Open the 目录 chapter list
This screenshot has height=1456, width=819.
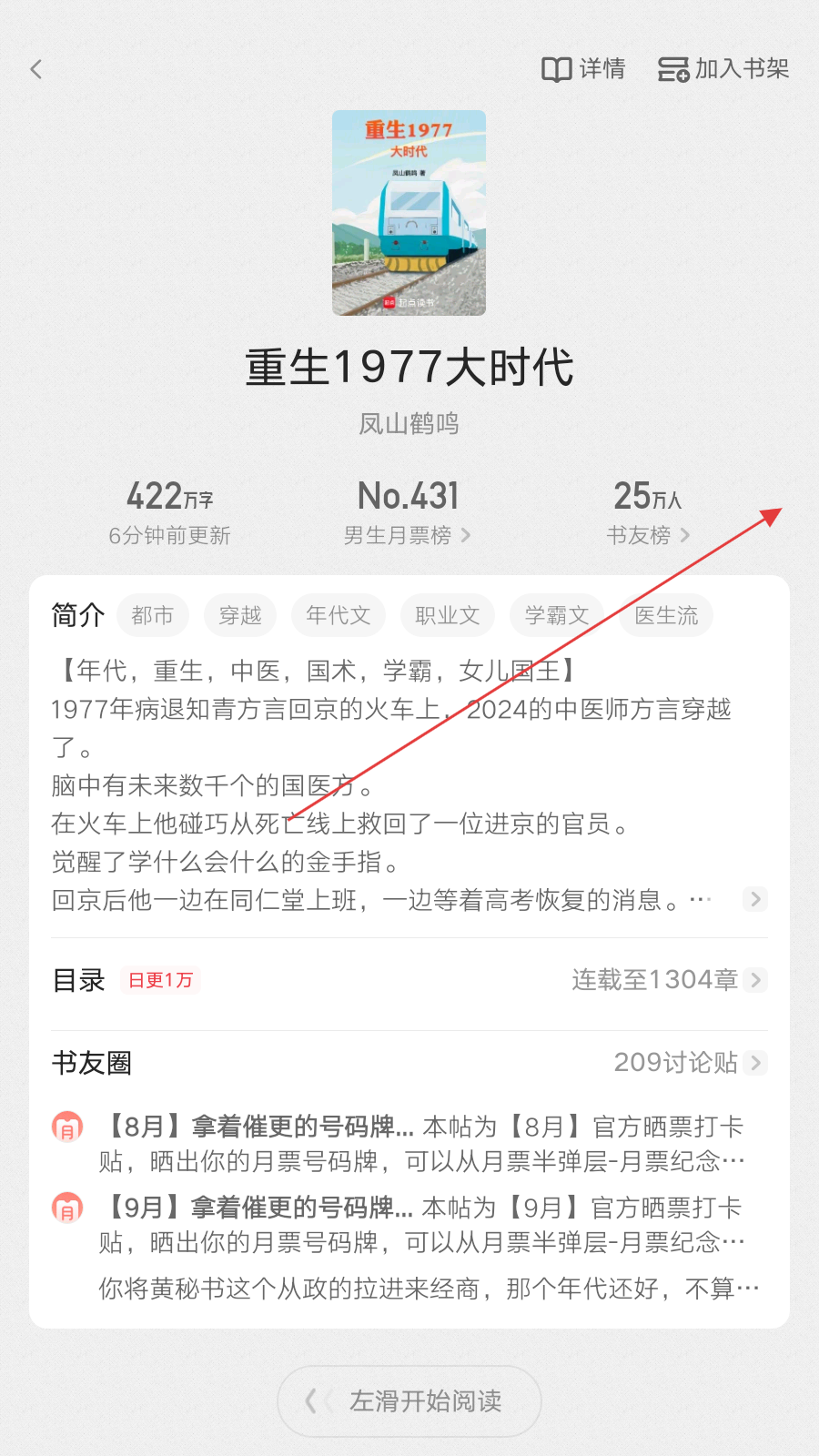(x=409, y=980)
